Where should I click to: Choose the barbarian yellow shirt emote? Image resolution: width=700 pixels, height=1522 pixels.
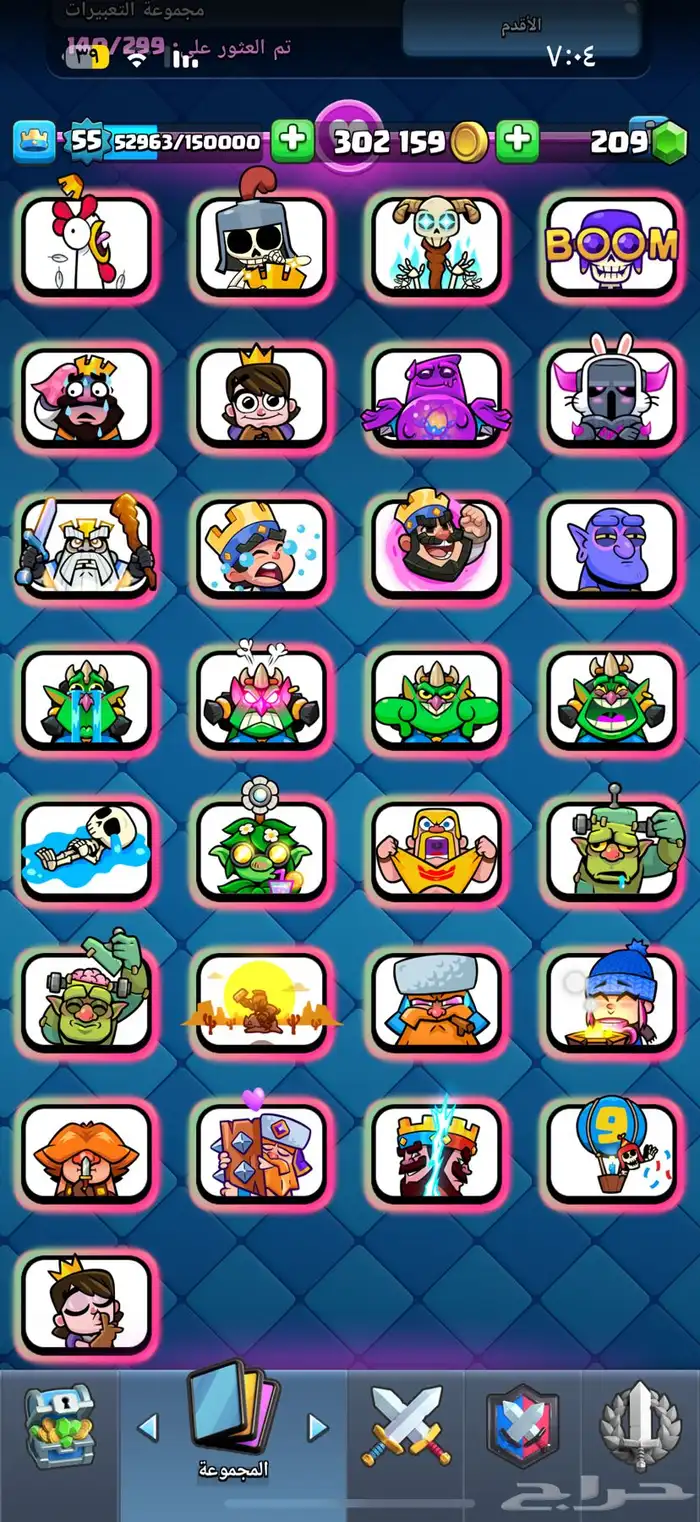click(436, 850)
